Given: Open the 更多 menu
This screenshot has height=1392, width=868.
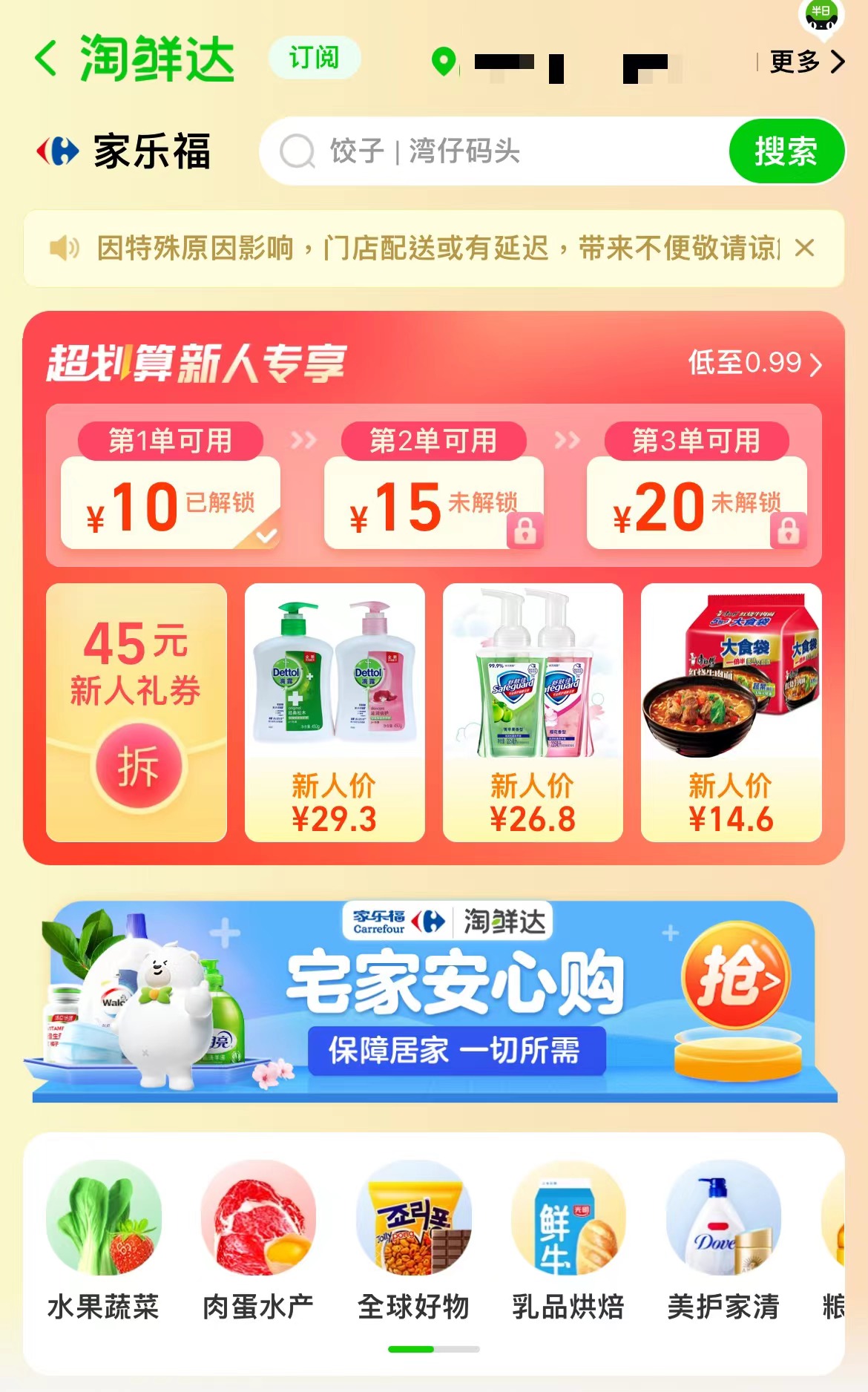Looking at the screenshot, I should [806, 62].
